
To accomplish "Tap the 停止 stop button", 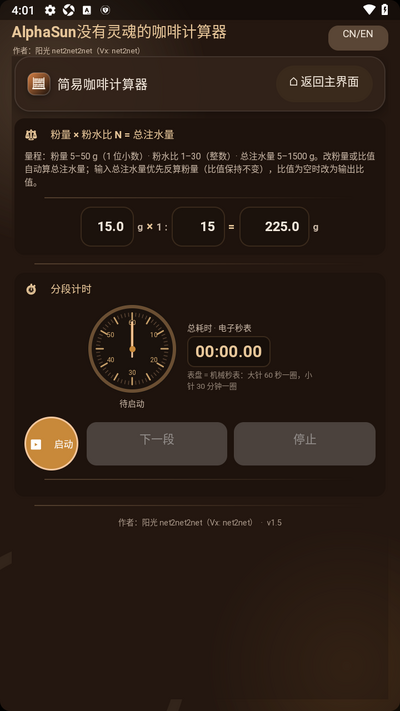I will click(x=305, y=443).
